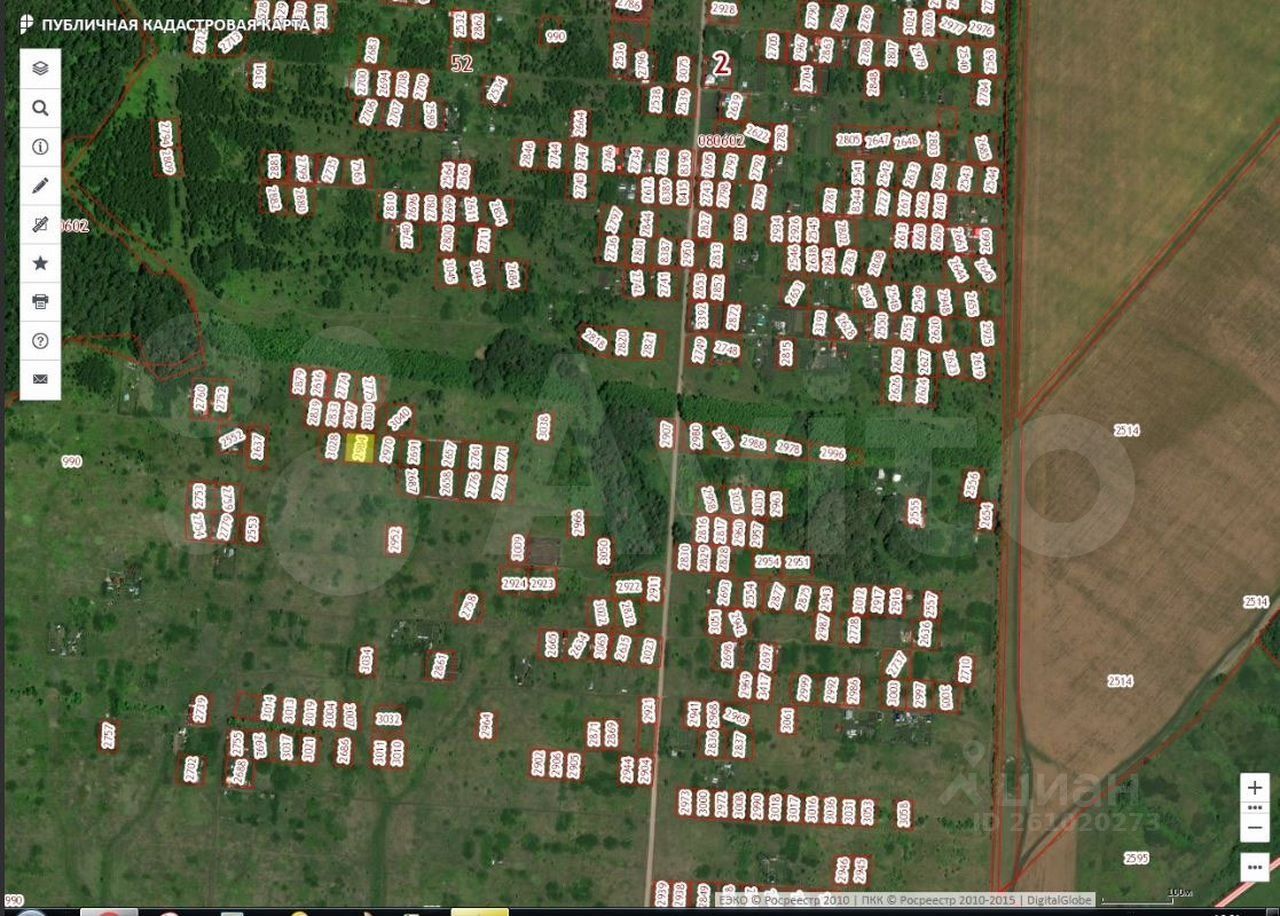The height and width of the screenshot is (916, 1280).
Task: Open the map layers panel
Action: tap(40, 69)
